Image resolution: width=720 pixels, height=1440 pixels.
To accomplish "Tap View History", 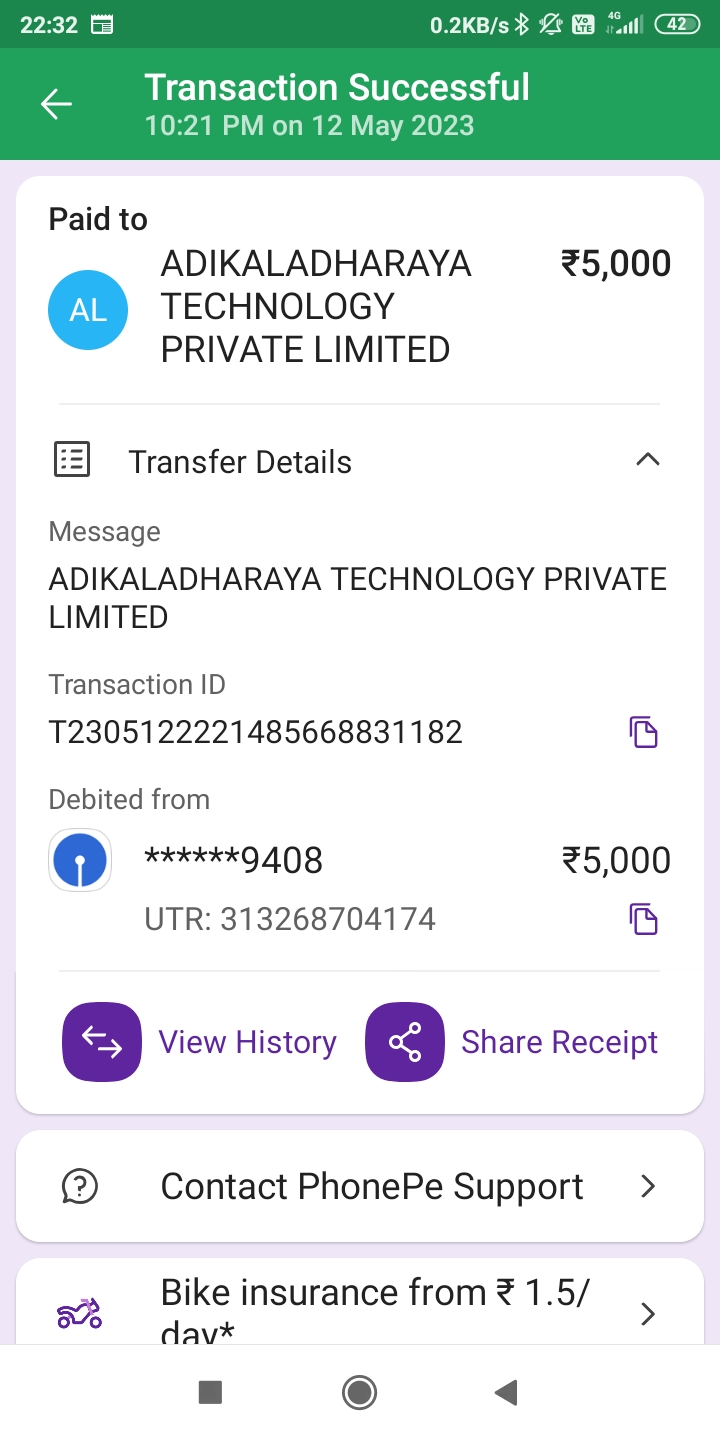I will point(200,1042).
